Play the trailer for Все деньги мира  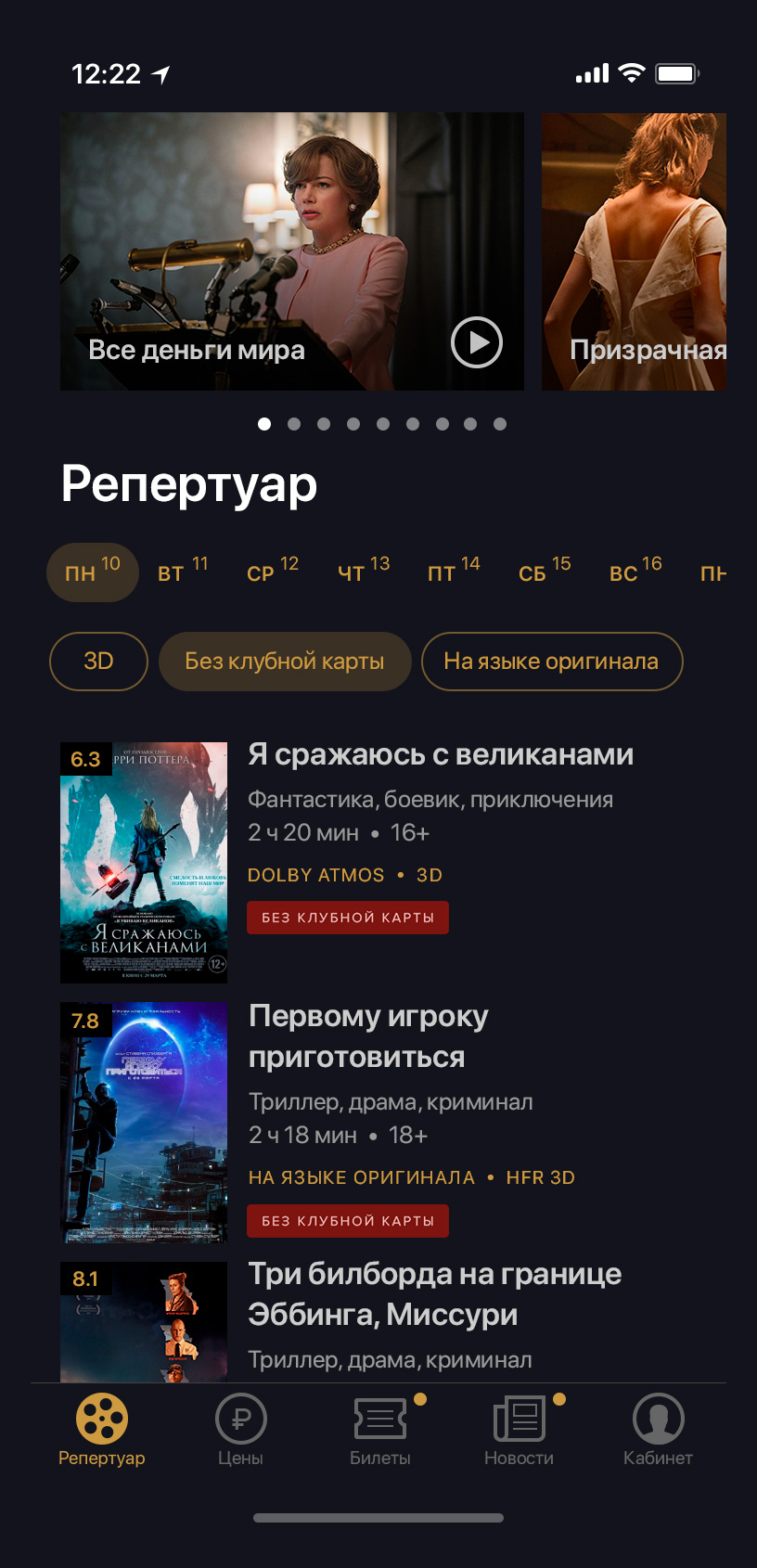tap(477, 342)
